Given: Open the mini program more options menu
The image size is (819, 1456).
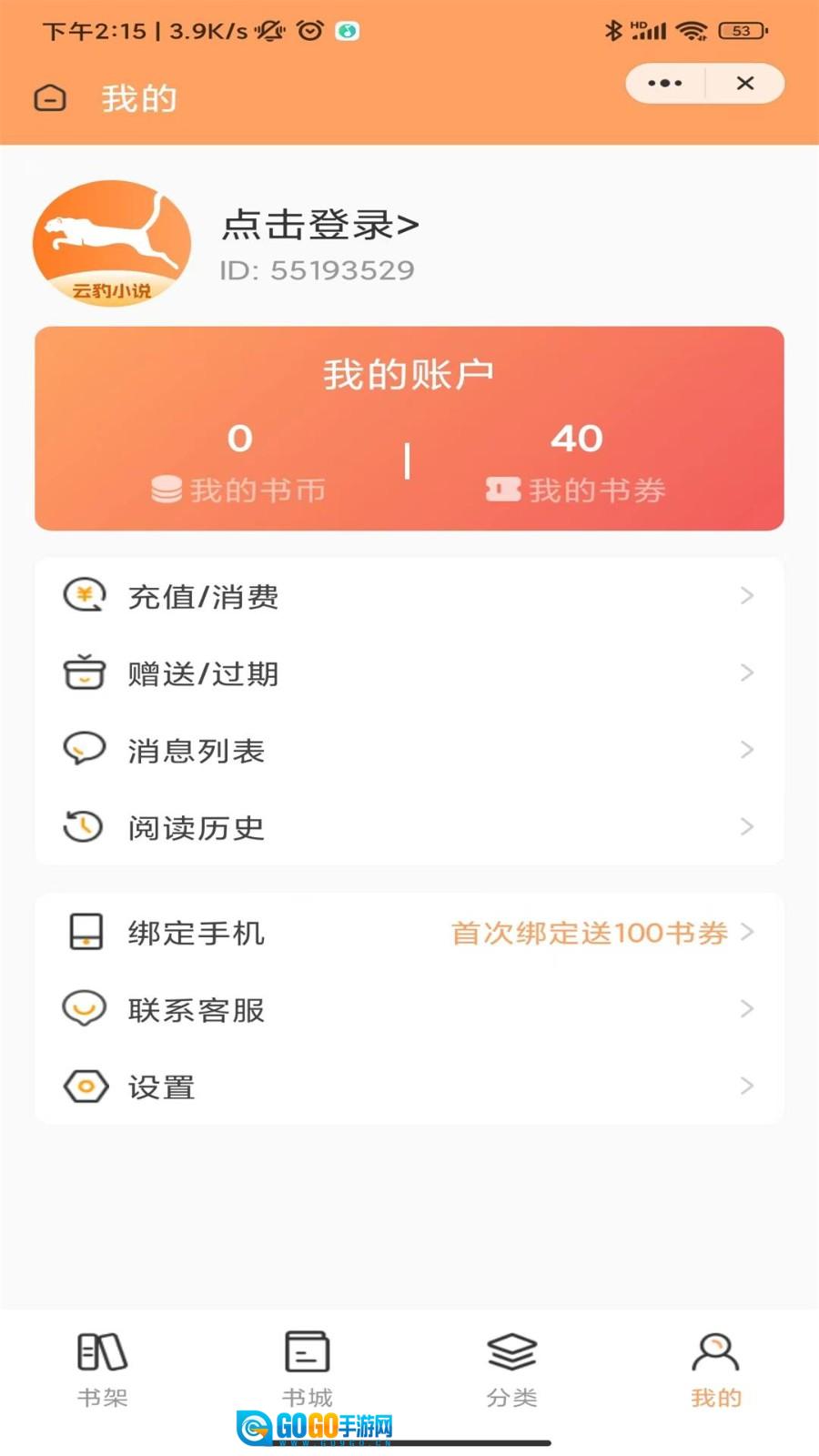Looking at the screenshot, I should coord(665,84).
